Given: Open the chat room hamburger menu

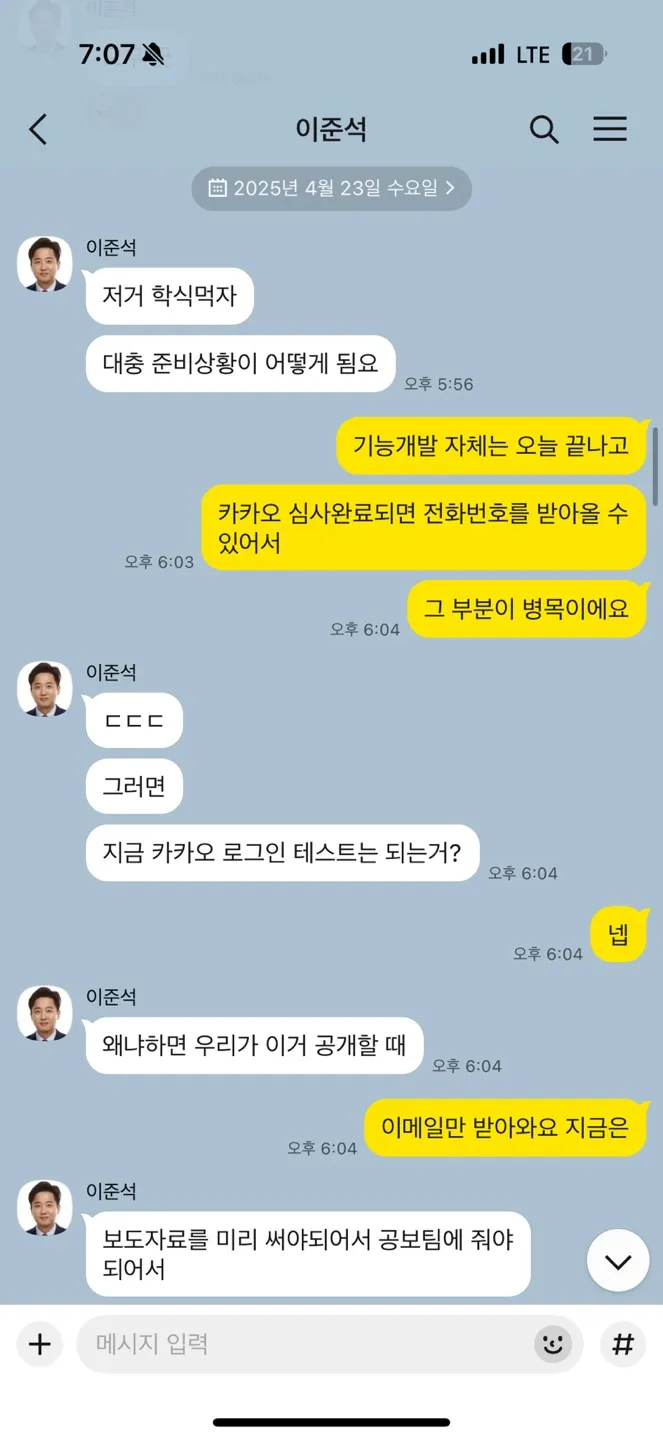Looking at the screenshot, I should [x=610, y=129].
